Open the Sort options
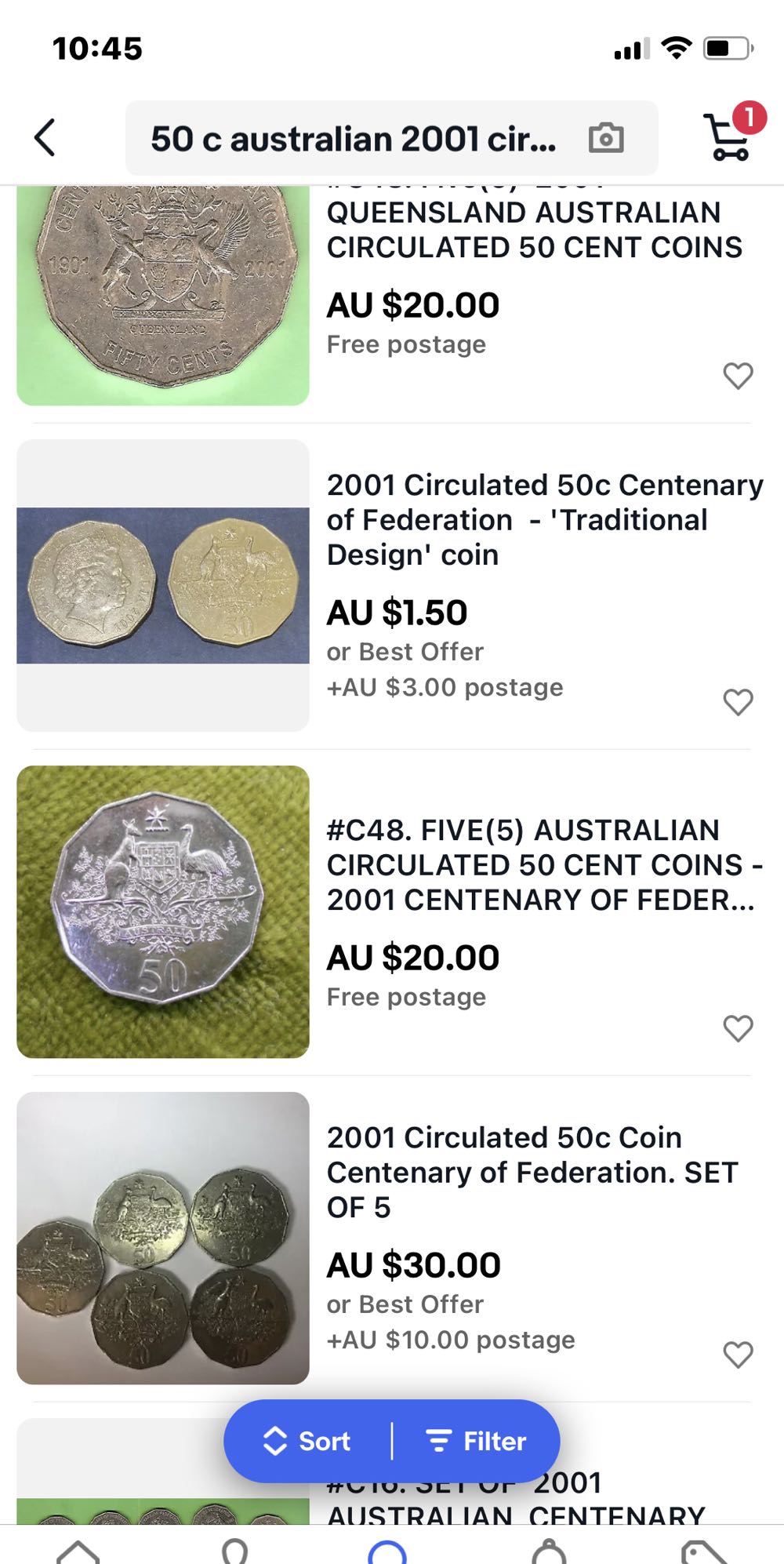 [307, 1441]
